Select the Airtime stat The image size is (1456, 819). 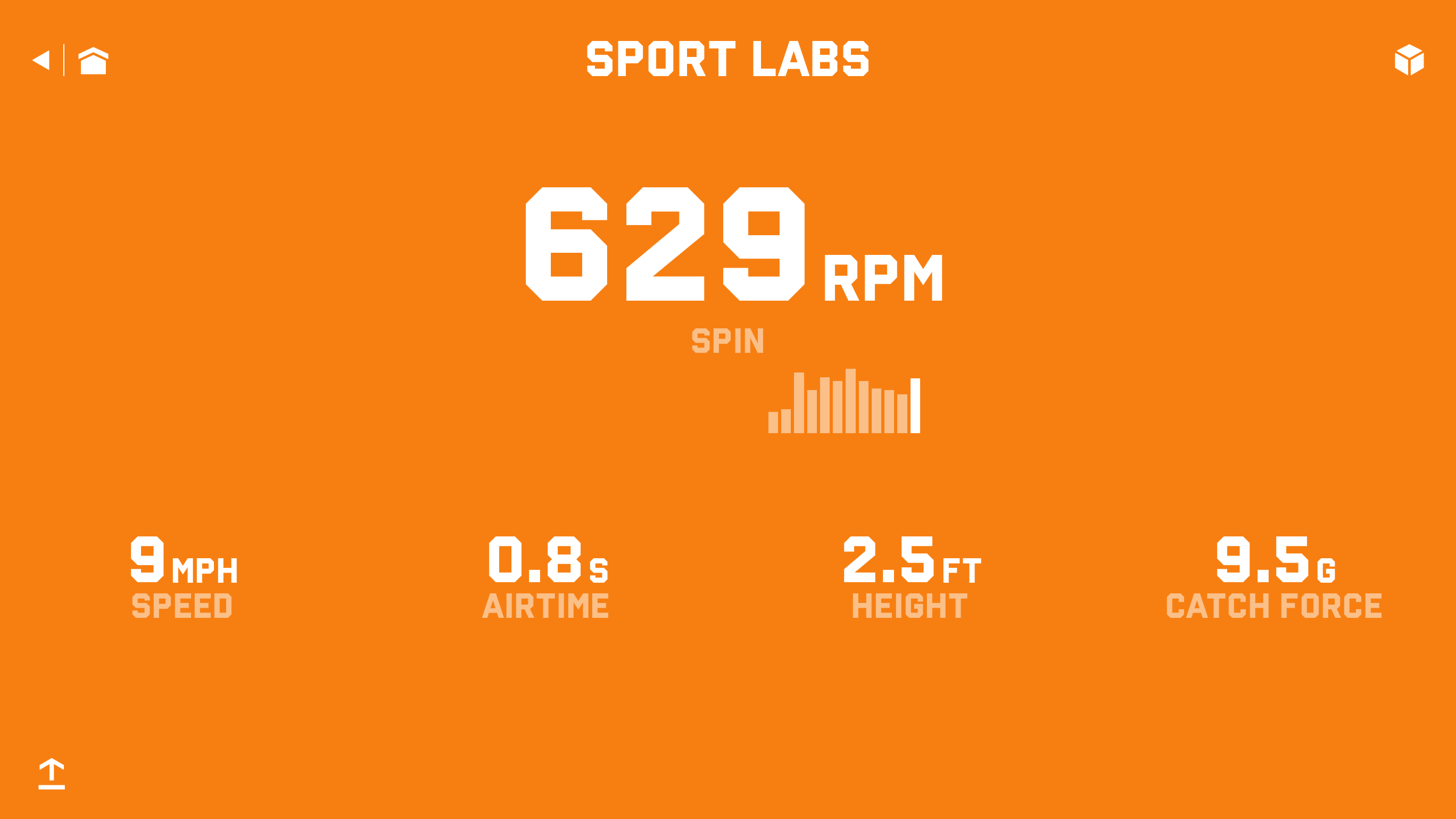[x=546, y=577]
